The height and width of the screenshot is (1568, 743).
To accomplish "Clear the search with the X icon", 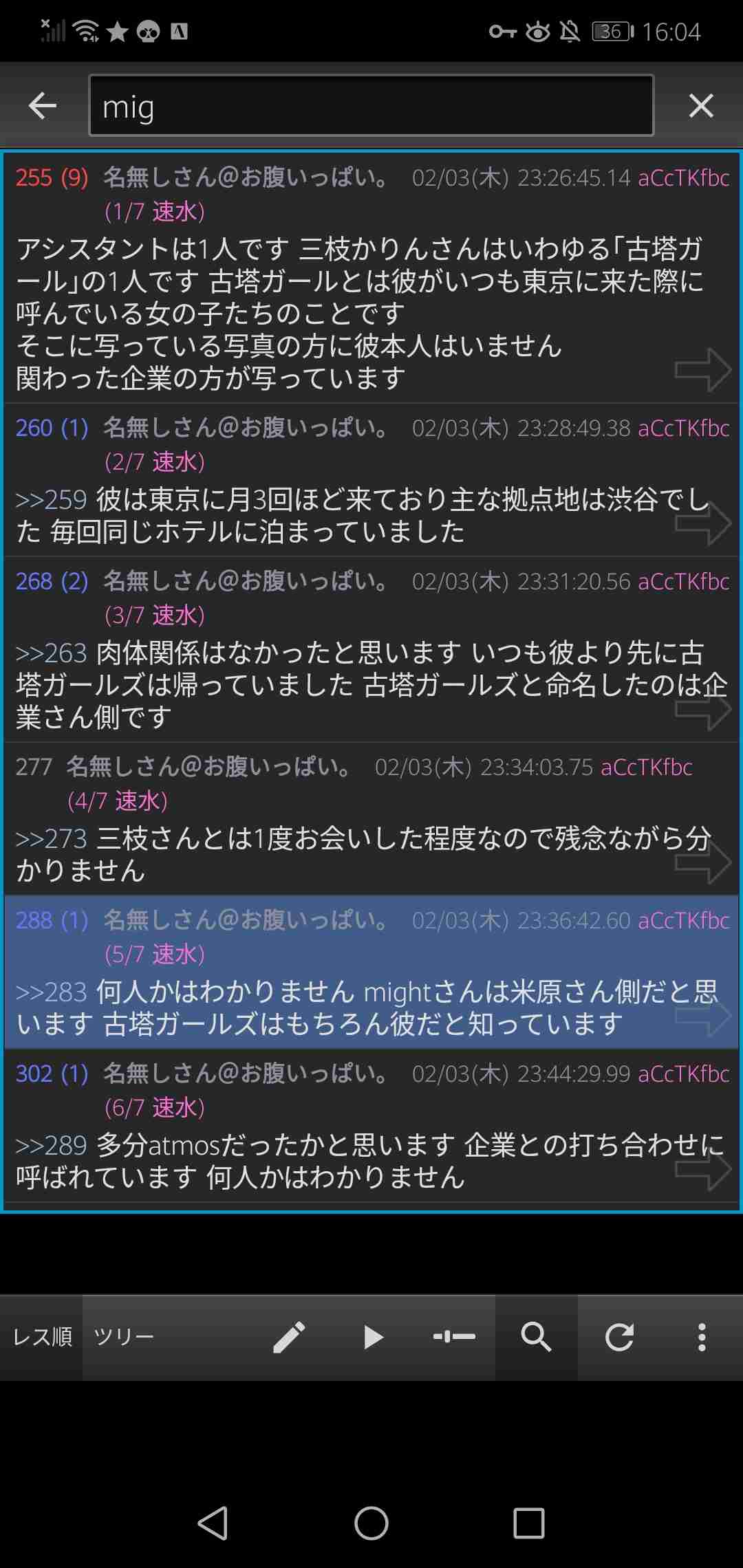I will click(701, 106).
